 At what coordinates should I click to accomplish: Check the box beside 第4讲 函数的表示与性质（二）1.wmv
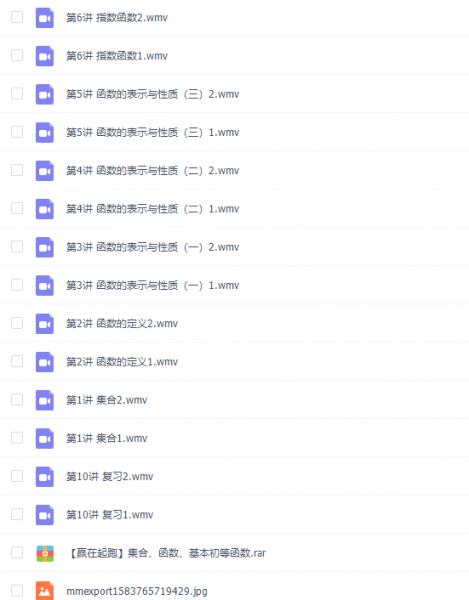17,209
